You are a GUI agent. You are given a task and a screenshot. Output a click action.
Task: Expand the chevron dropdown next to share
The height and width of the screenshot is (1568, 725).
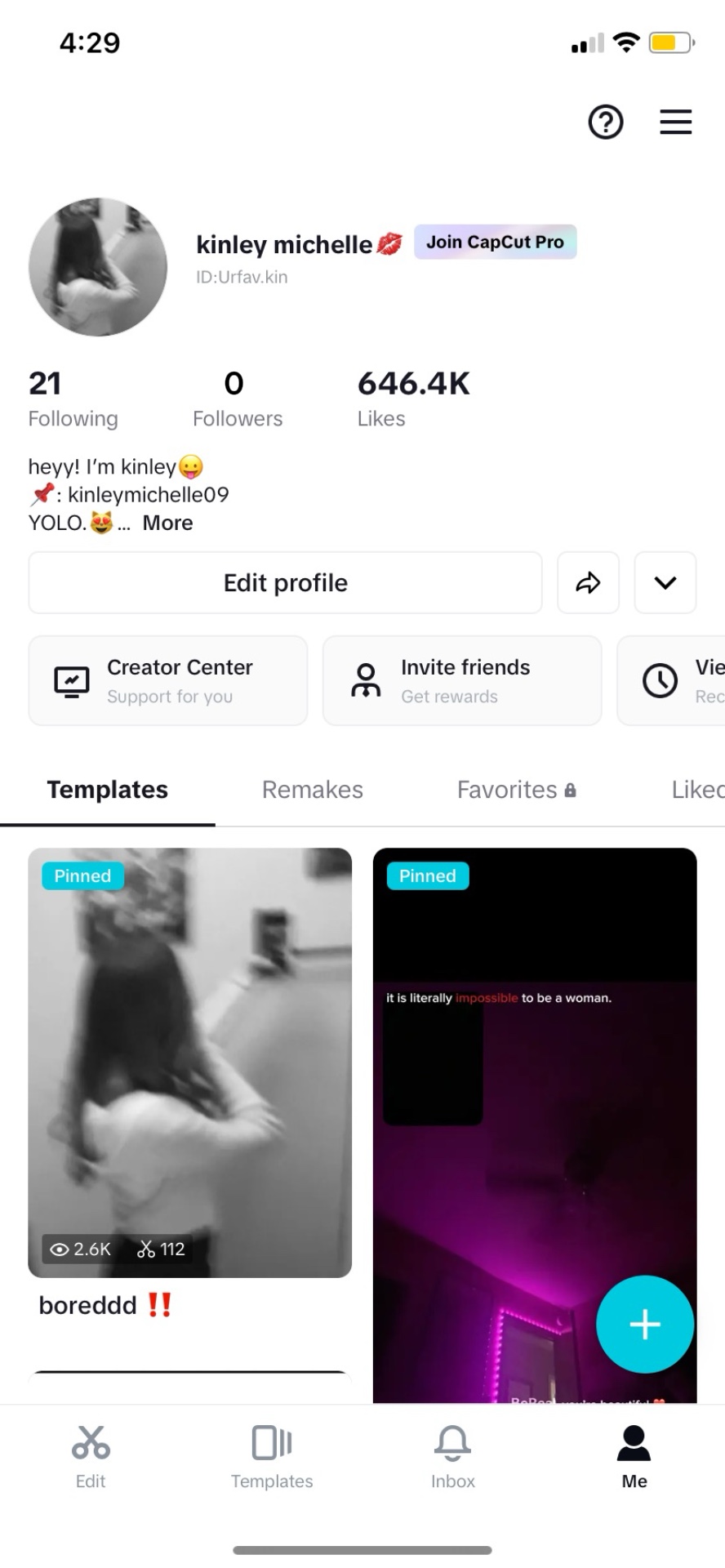click(x=665, y=582)
